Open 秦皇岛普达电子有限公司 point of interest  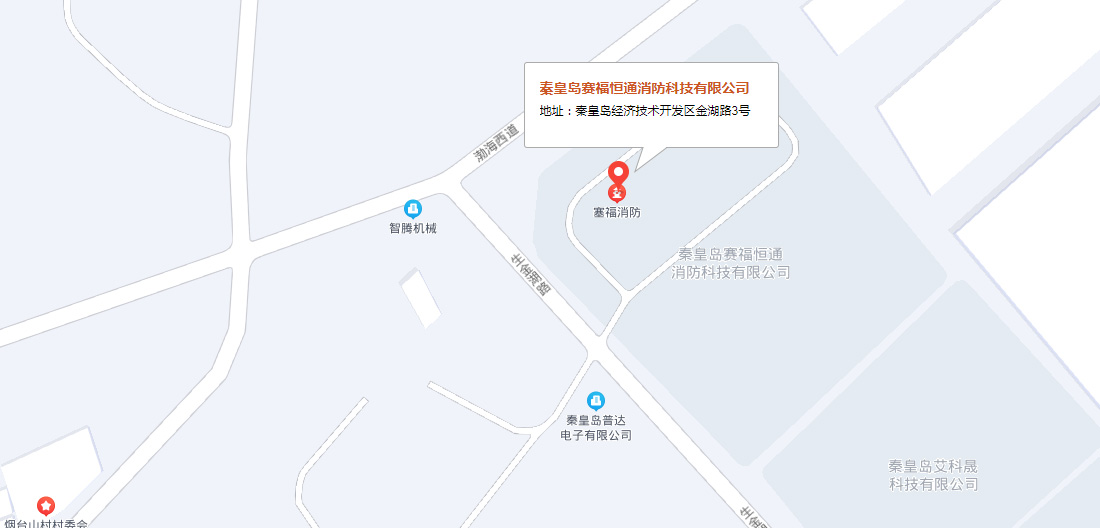click(596, 401)
